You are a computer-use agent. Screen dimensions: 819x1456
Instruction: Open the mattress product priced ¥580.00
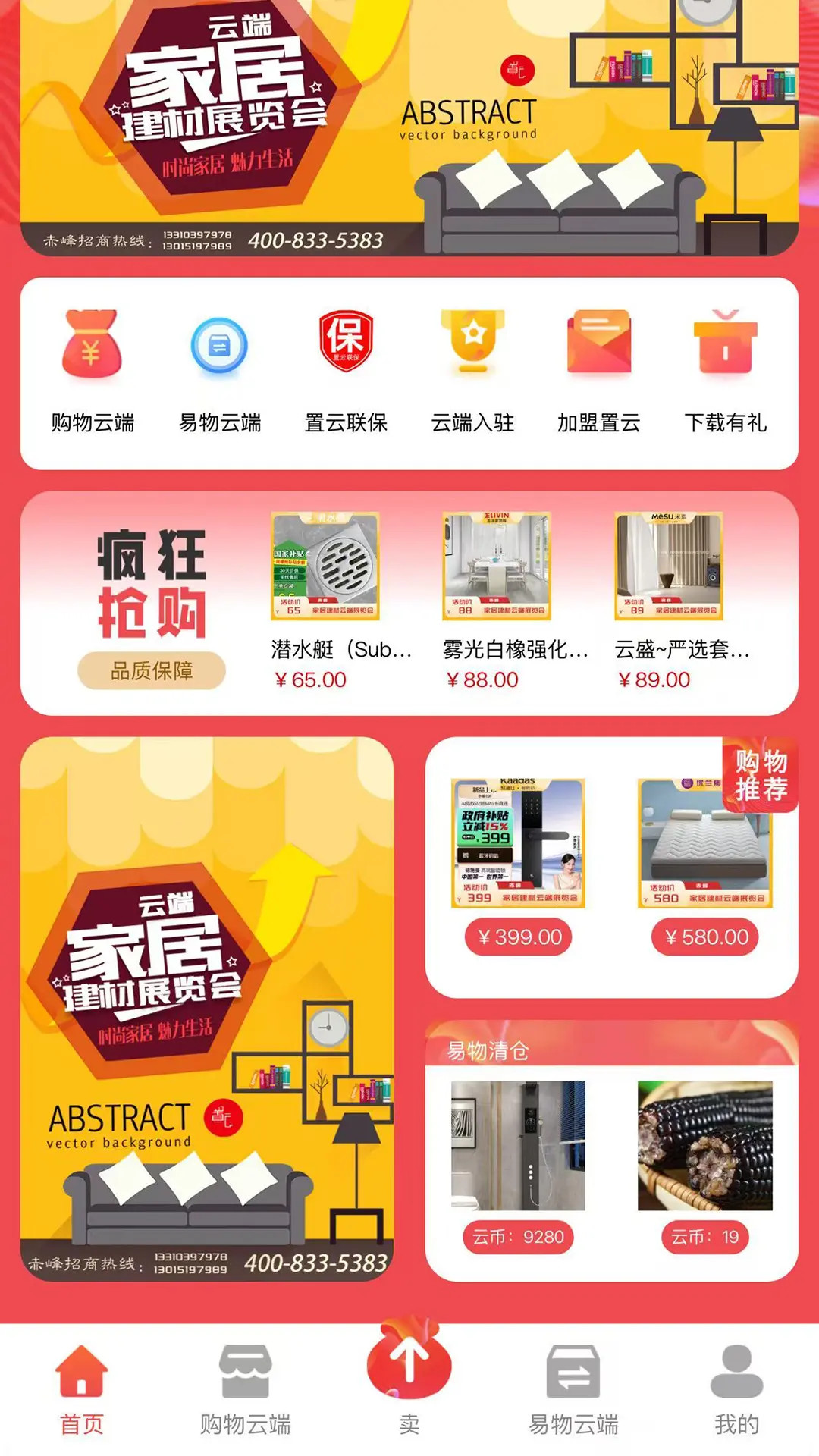tap(704, 843)
